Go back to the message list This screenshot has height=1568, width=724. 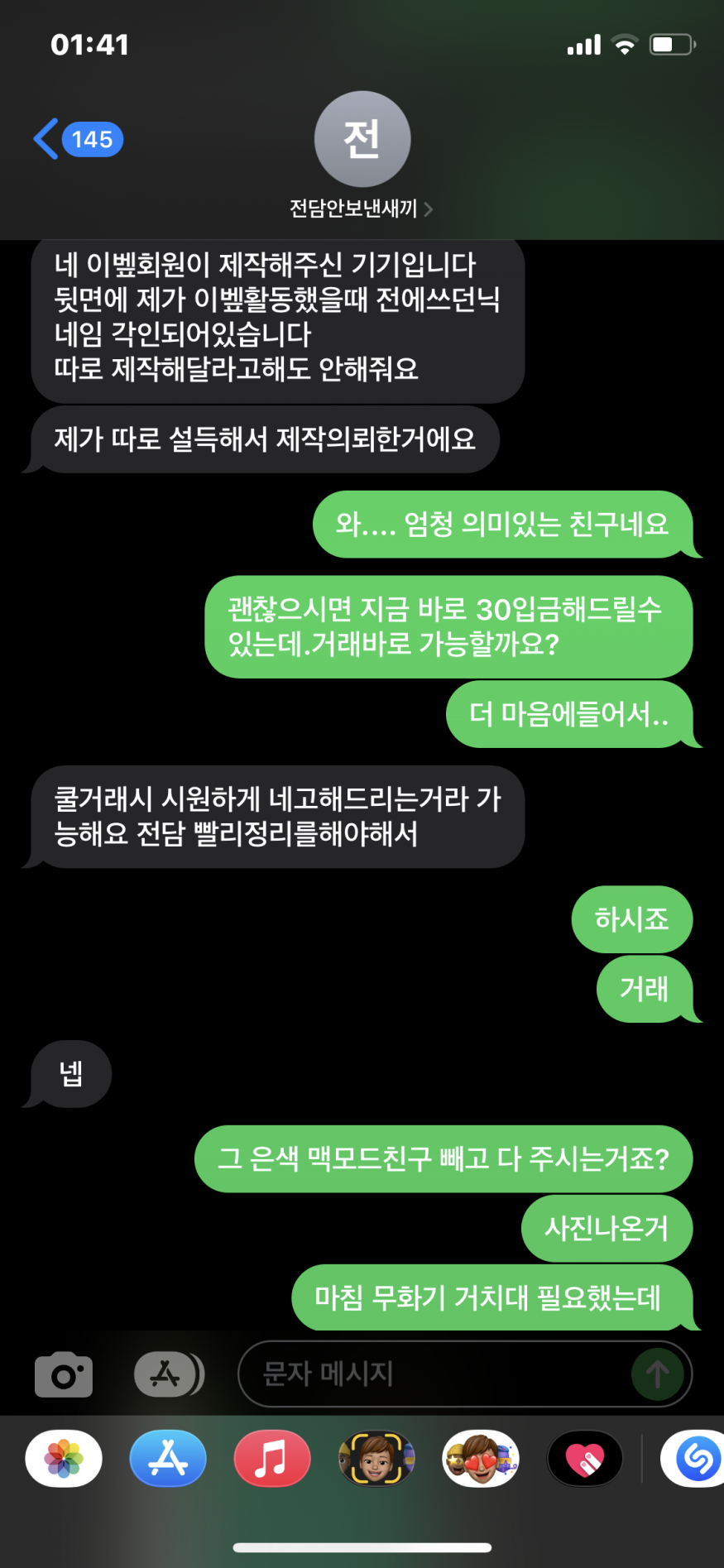coord(78,139)
